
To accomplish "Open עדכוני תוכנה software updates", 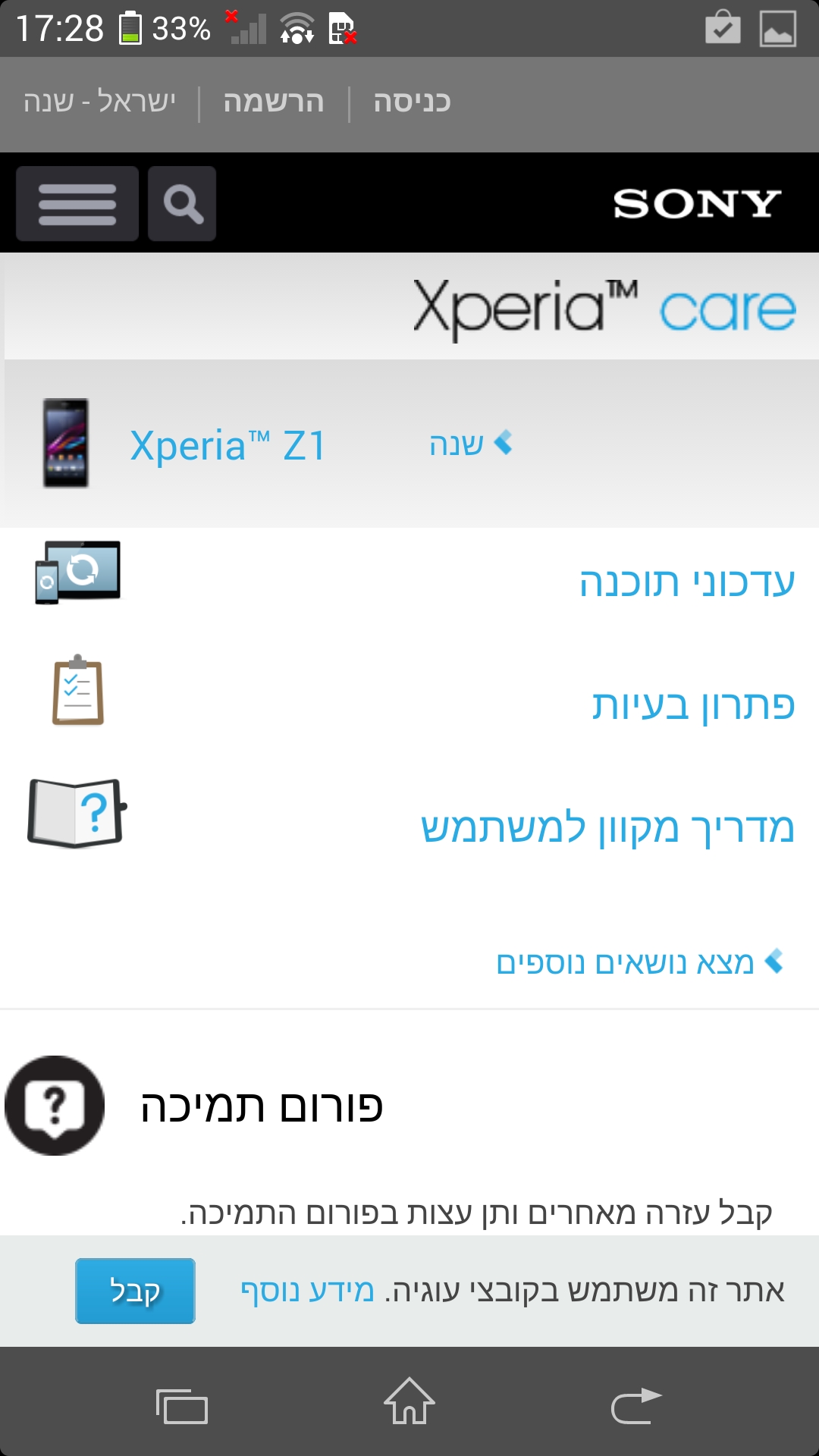I will pyautogui.click(x=686, y=582).
